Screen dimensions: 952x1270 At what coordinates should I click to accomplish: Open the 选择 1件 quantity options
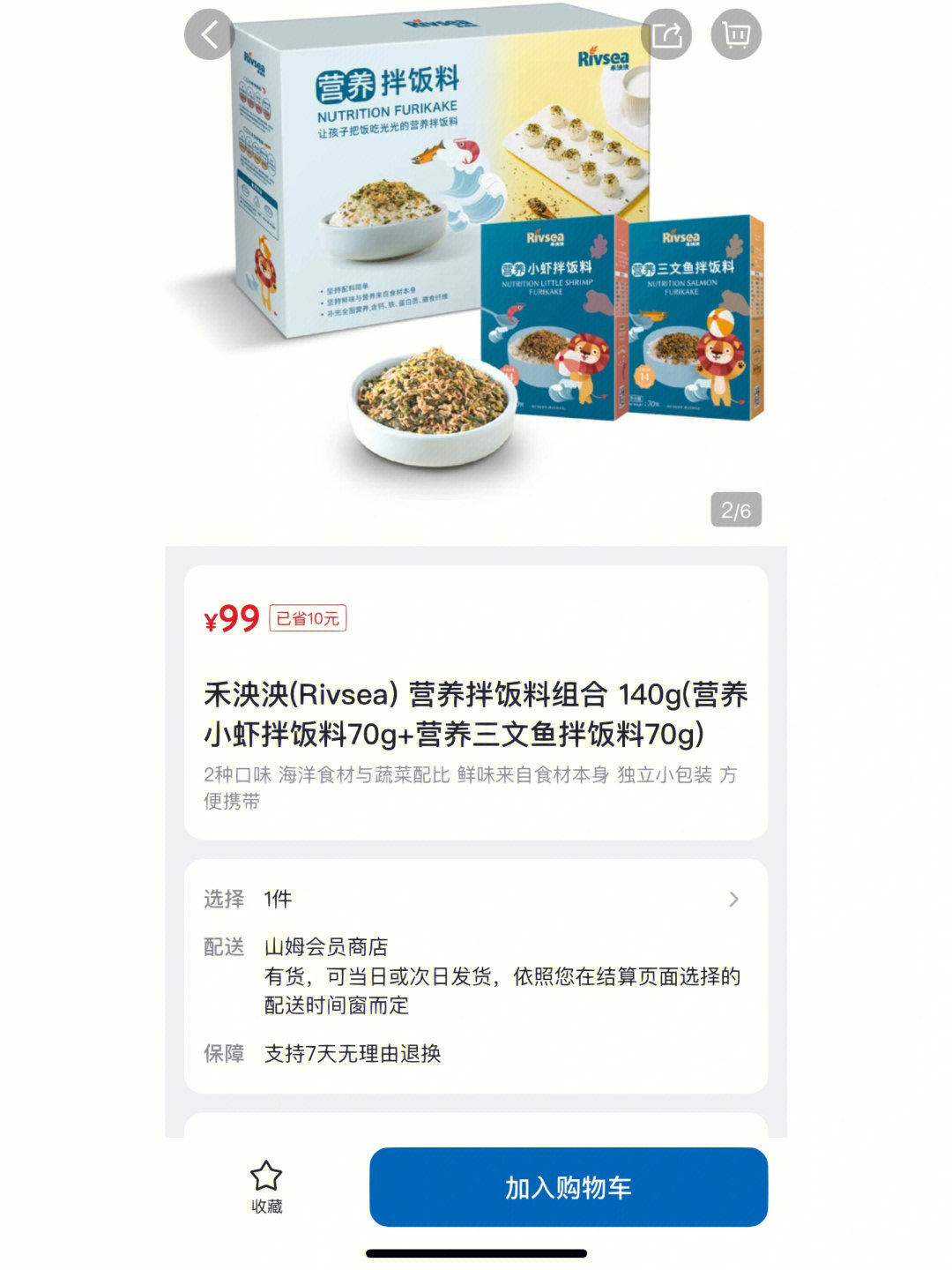click(x=476, y=899)
